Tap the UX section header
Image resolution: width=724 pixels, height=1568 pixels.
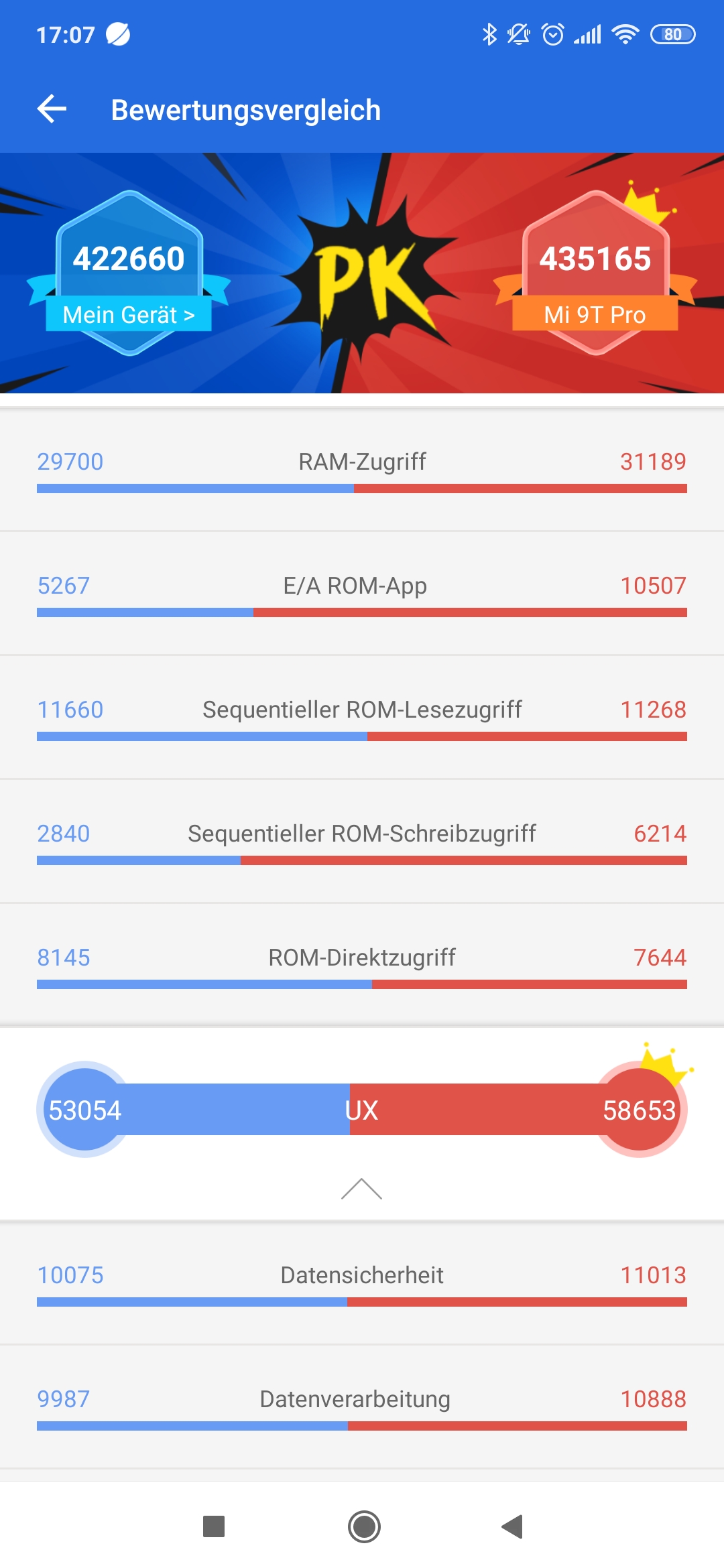point(362,1109)
